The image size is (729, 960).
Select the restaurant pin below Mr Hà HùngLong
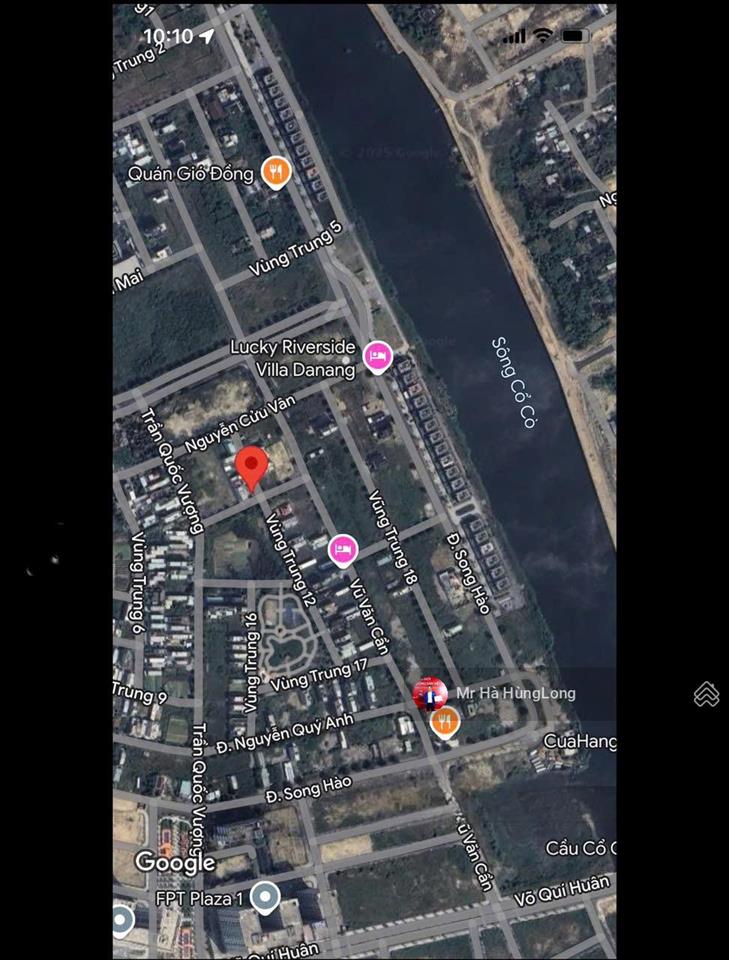[445, 721]
